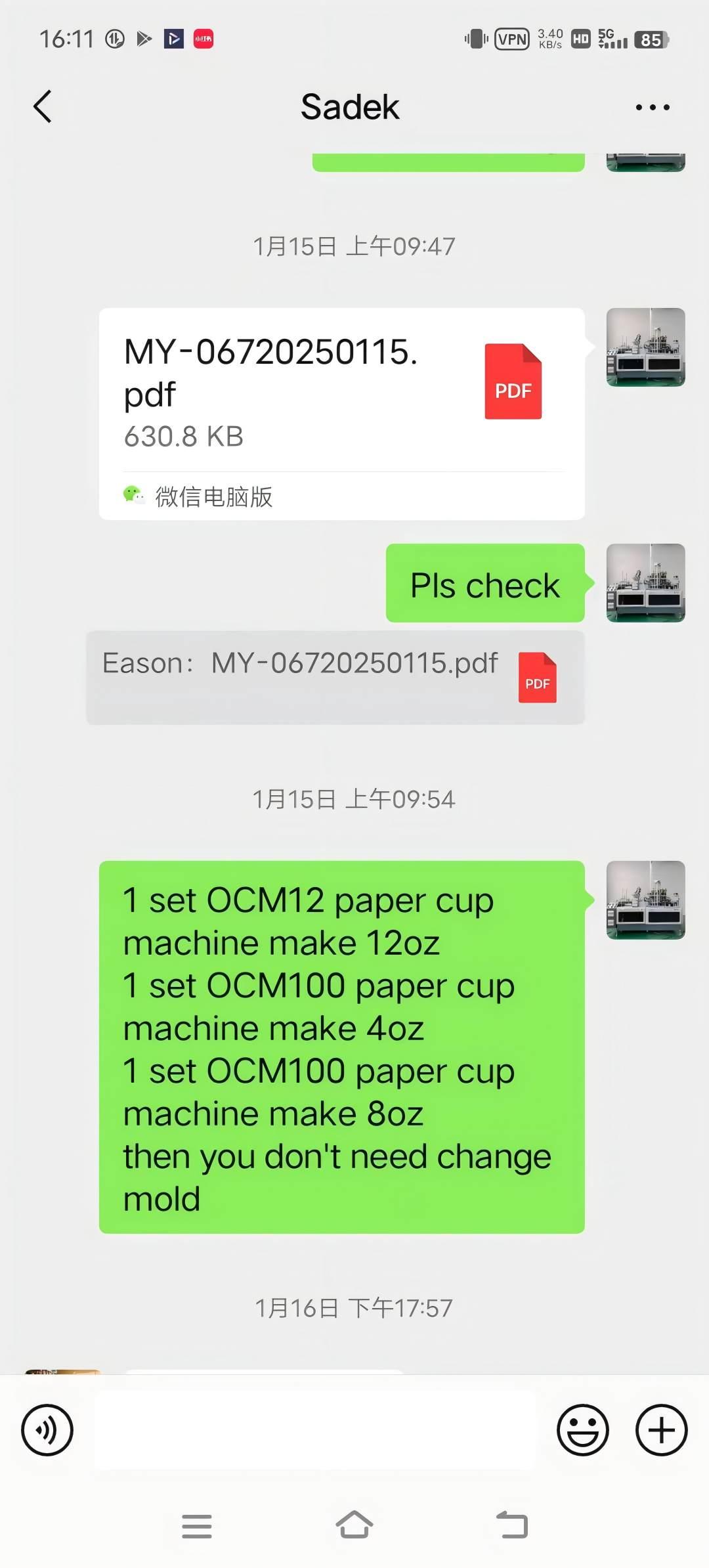This screenshot has width=709, height=1568.
Task: Open the MY-06720250115.pdf file message
Action: pyautogui.click(x=341, y=414)
